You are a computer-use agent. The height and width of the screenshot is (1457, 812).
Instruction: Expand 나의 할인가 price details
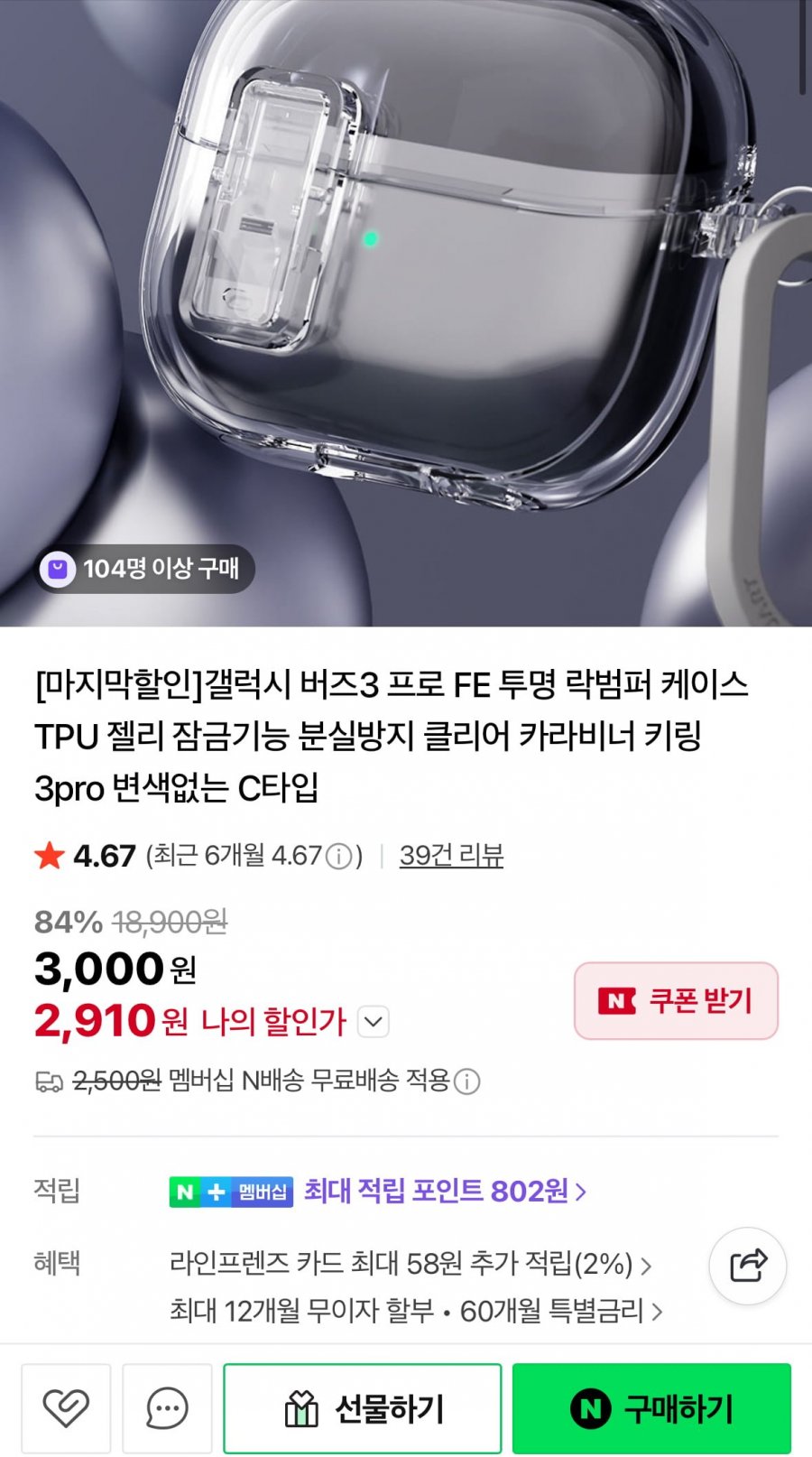tap(374, 1022)
